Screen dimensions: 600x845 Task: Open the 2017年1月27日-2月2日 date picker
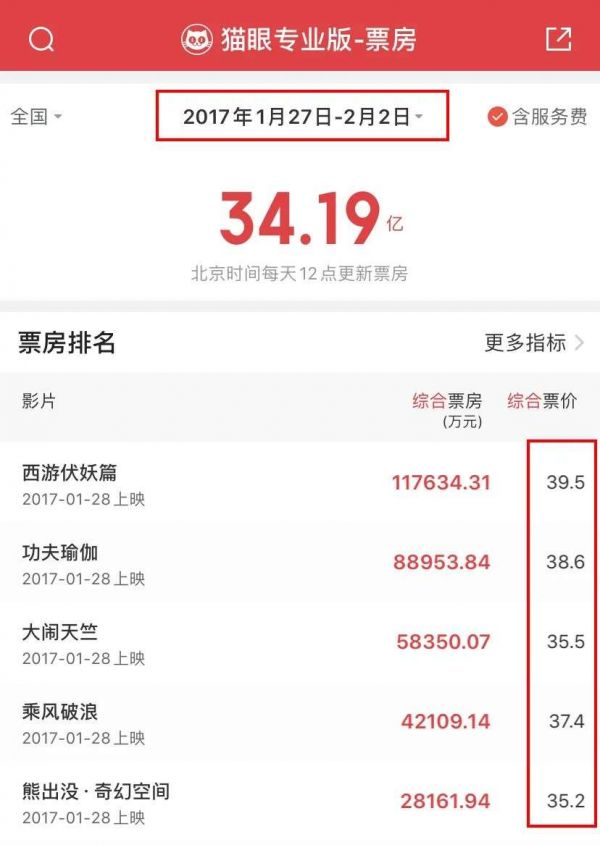pos(302,117)
